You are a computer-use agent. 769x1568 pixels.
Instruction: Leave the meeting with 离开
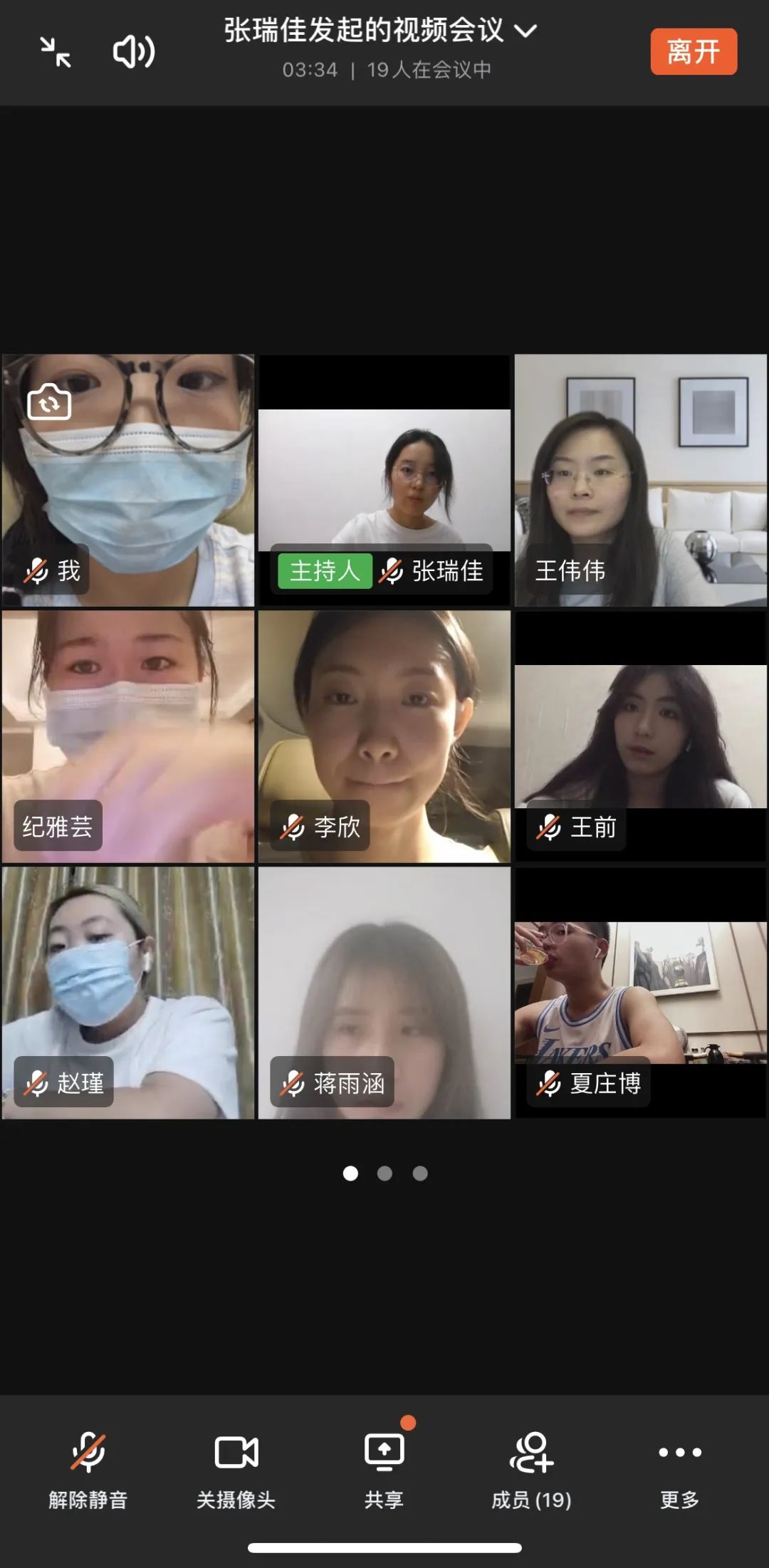pos(693,52)
